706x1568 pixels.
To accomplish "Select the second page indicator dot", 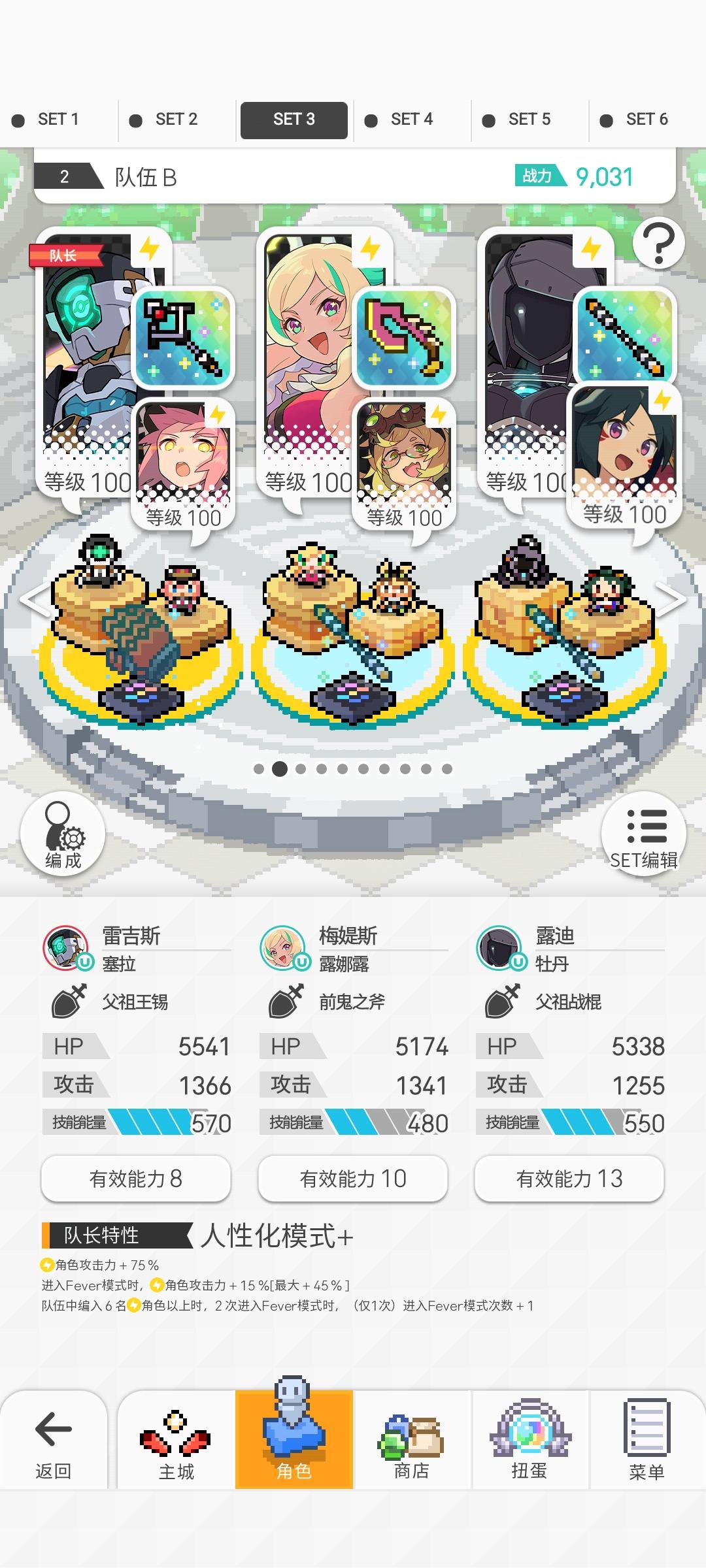I will 280,770.
